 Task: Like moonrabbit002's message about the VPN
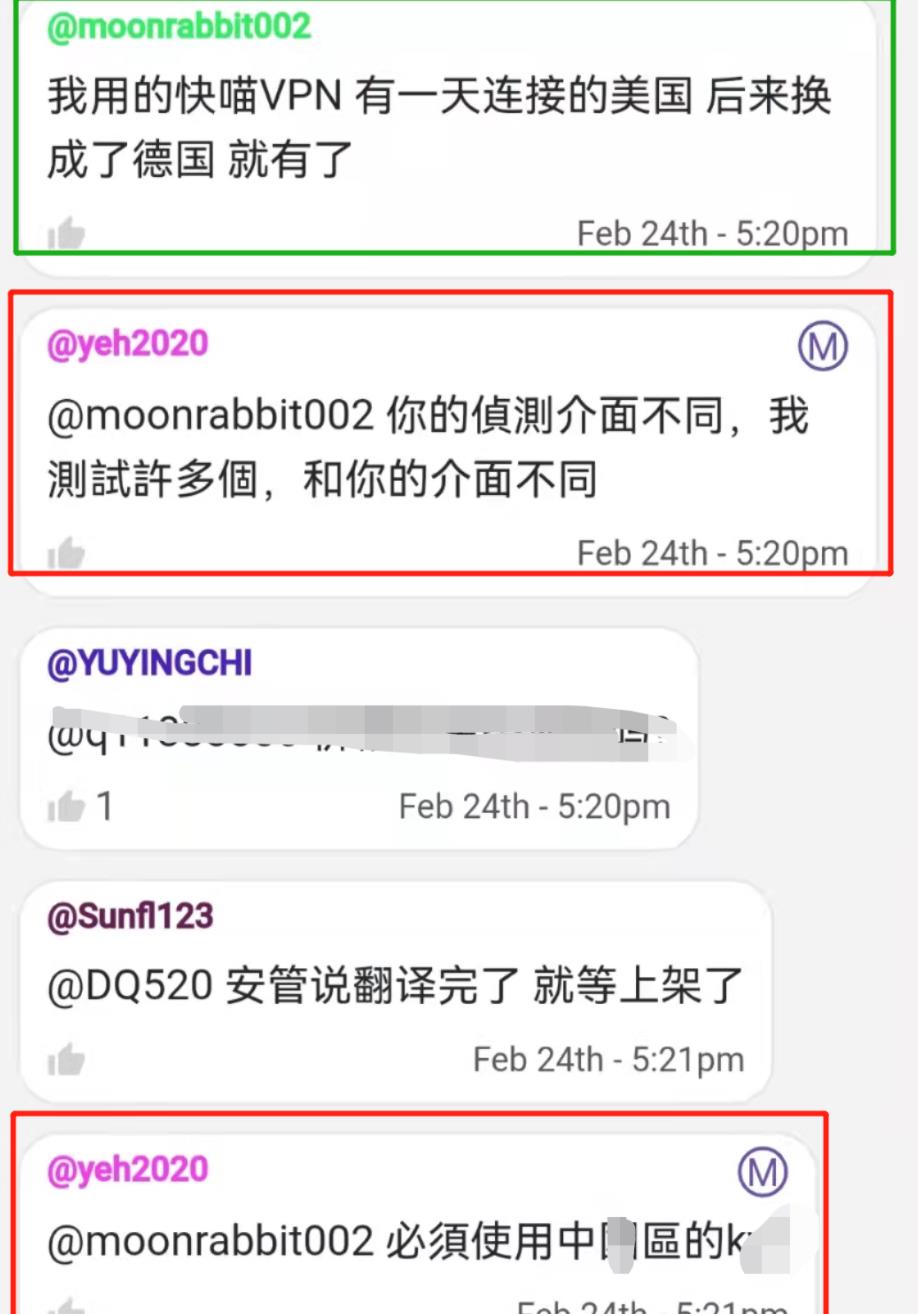pyautogui.click(x=66, y=235)
